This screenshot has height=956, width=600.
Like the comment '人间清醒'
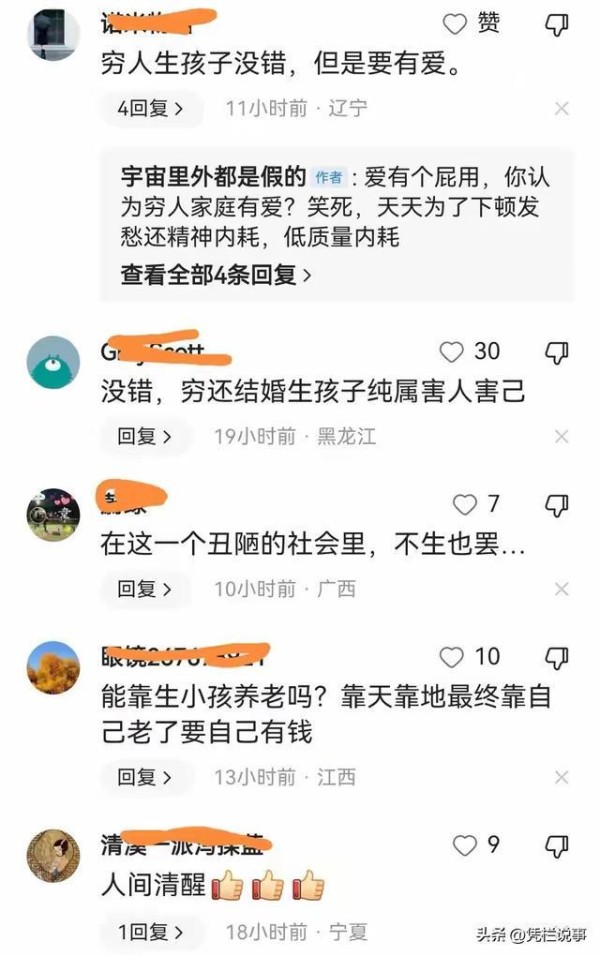465,845
